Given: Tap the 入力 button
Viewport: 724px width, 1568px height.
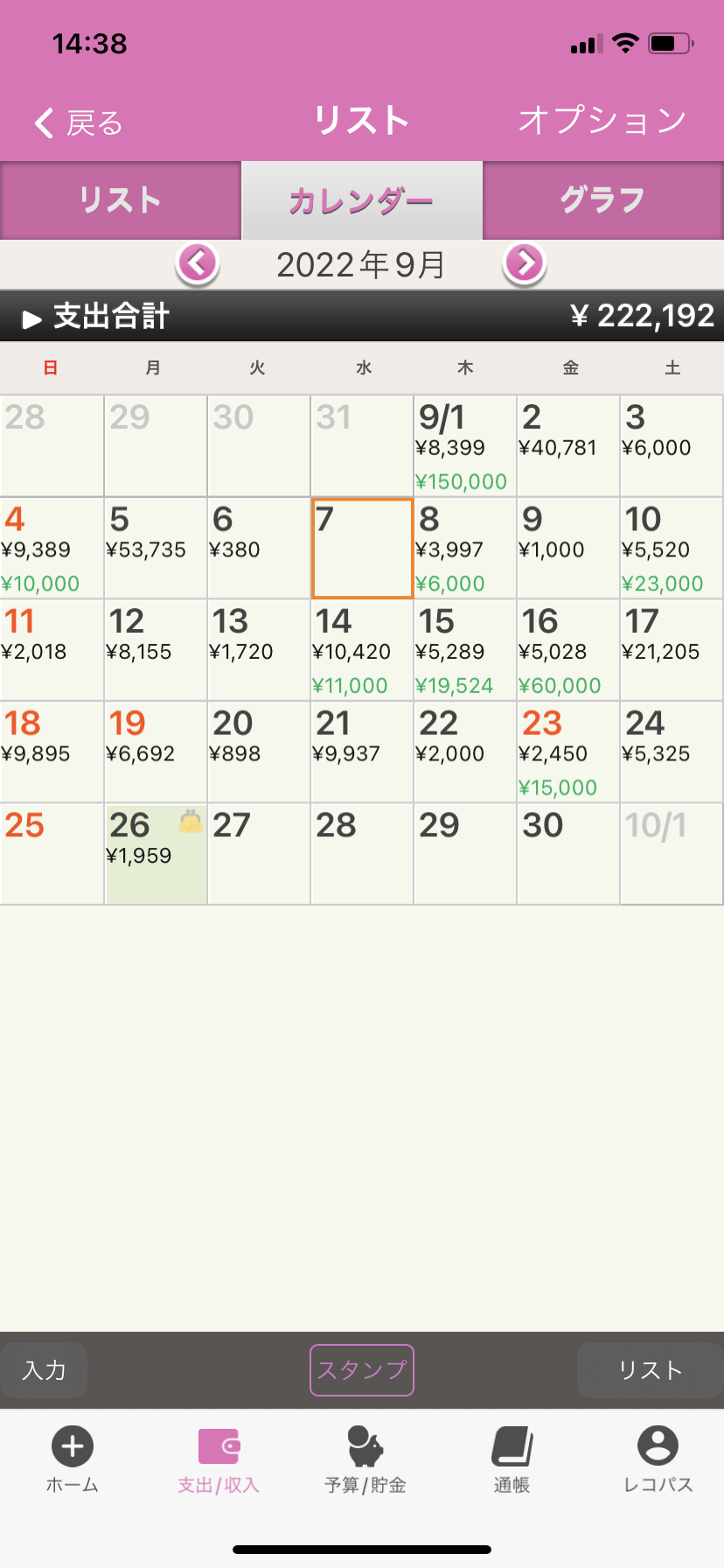Looking at the screenshot, I should [44, 1370].
